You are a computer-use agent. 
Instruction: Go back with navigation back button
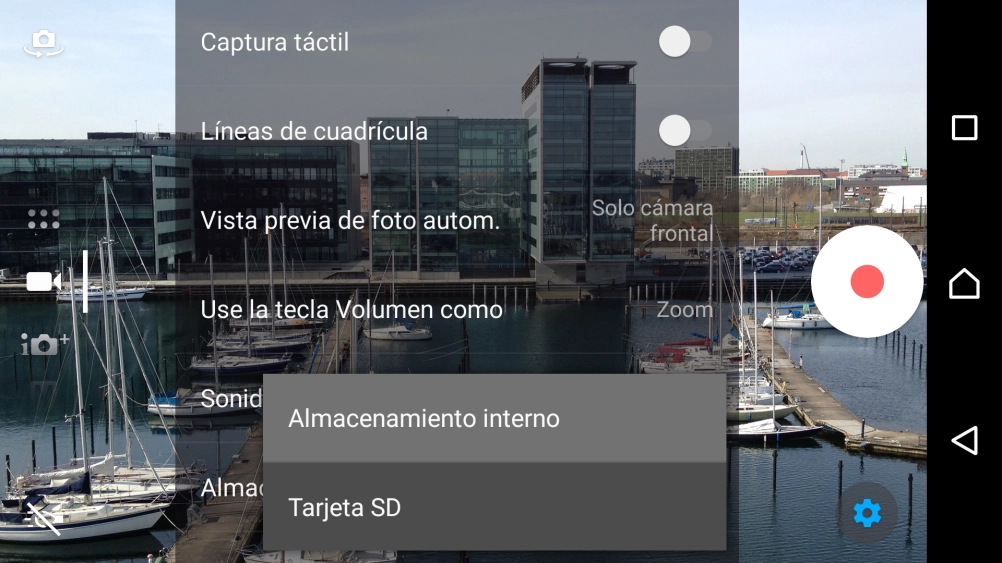[964, 440]
